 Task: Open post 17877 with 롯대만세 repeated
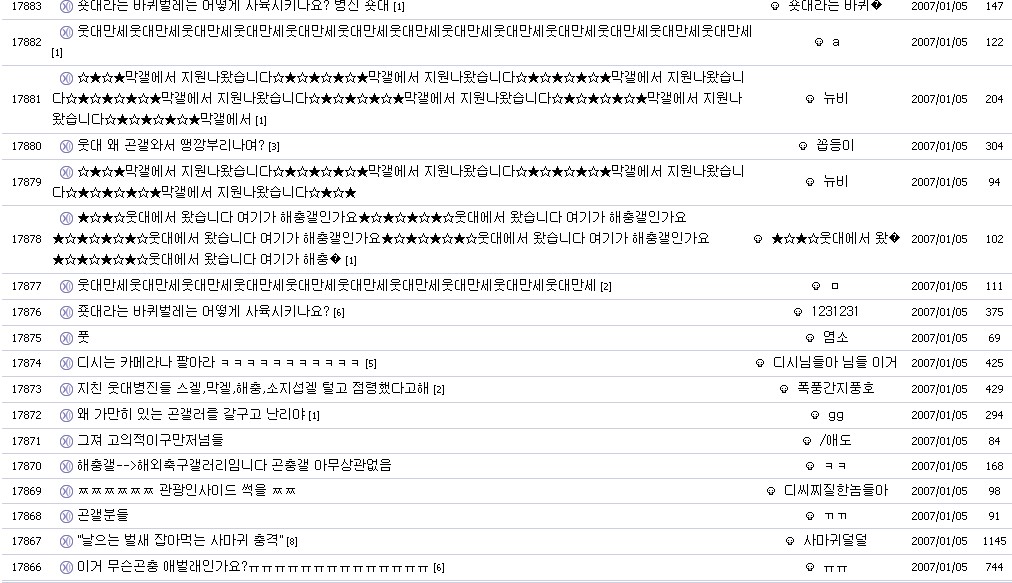tap(335, 286)
